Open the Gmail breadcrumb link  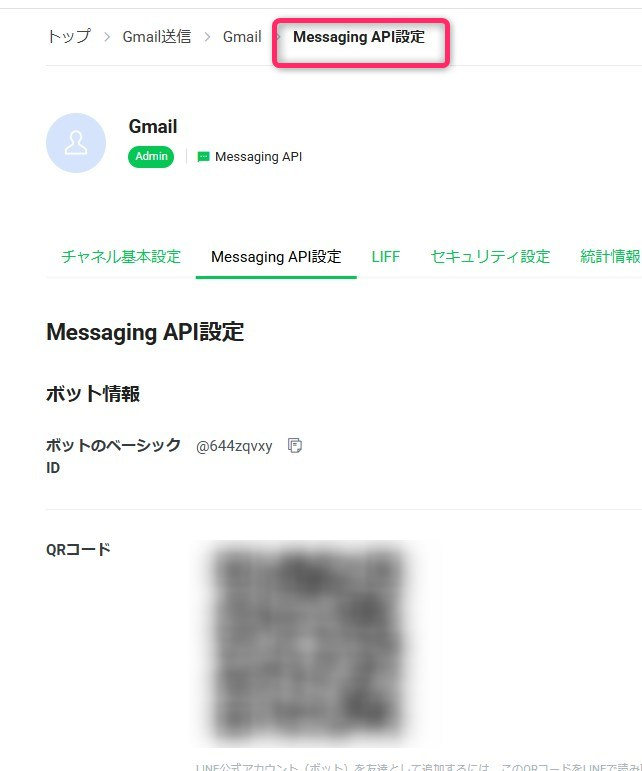click(242, 37)
